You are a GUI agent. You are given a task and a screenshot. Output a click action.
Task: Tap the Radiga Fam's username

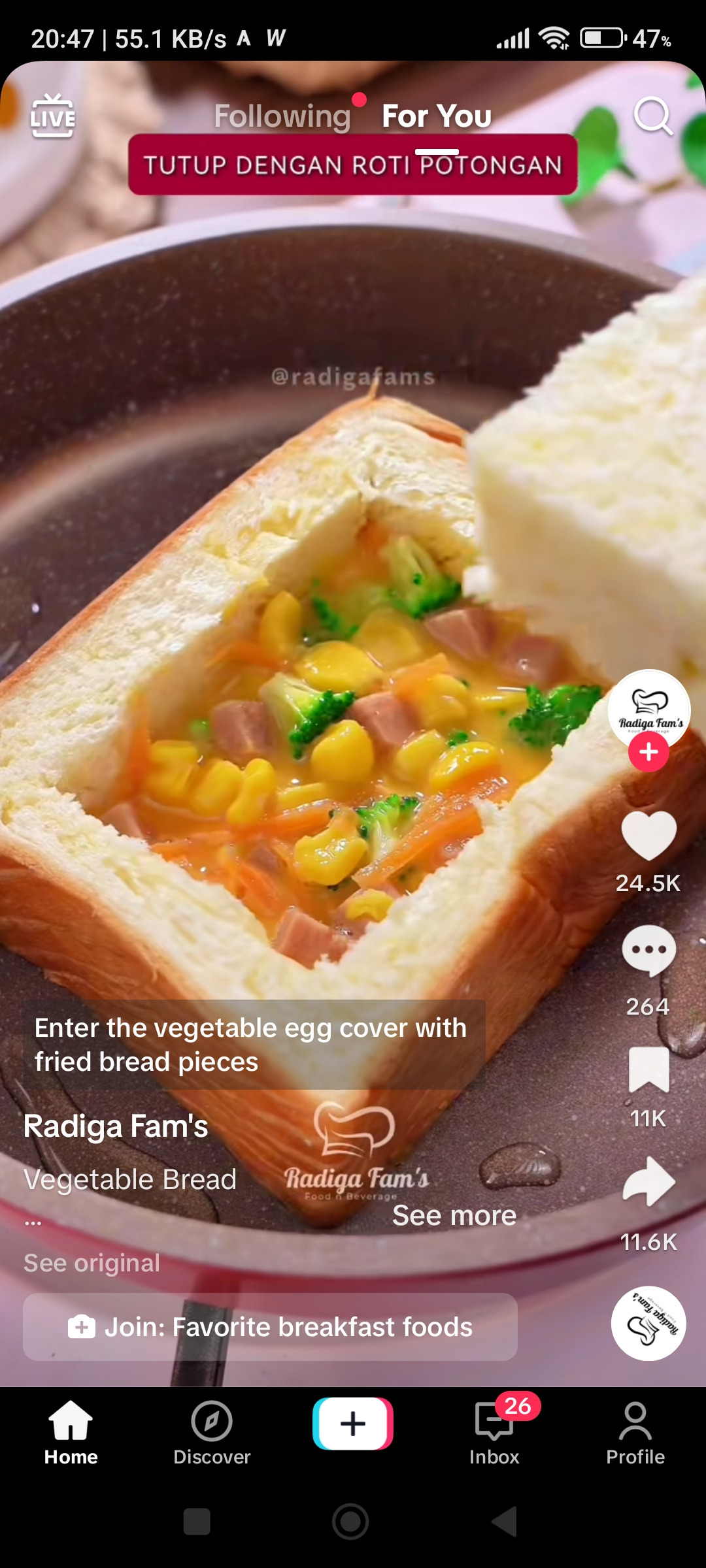click(116, 1126)
